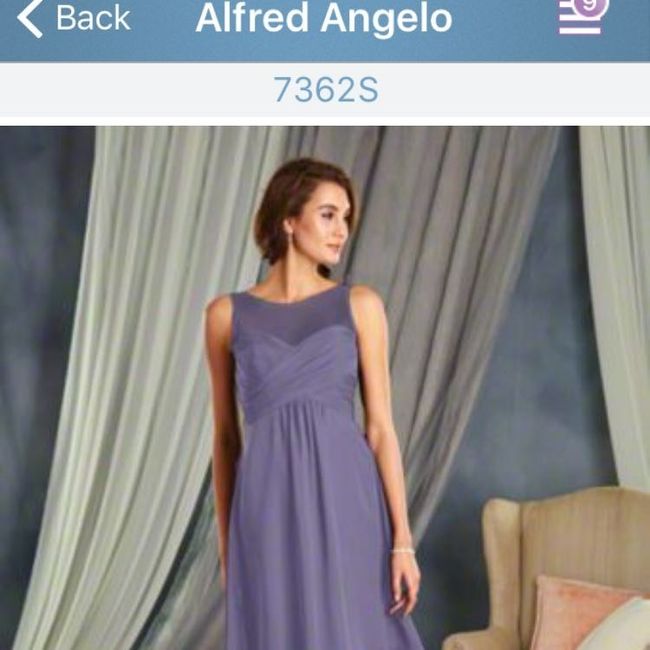Open the list icon with badge 9

583,15
